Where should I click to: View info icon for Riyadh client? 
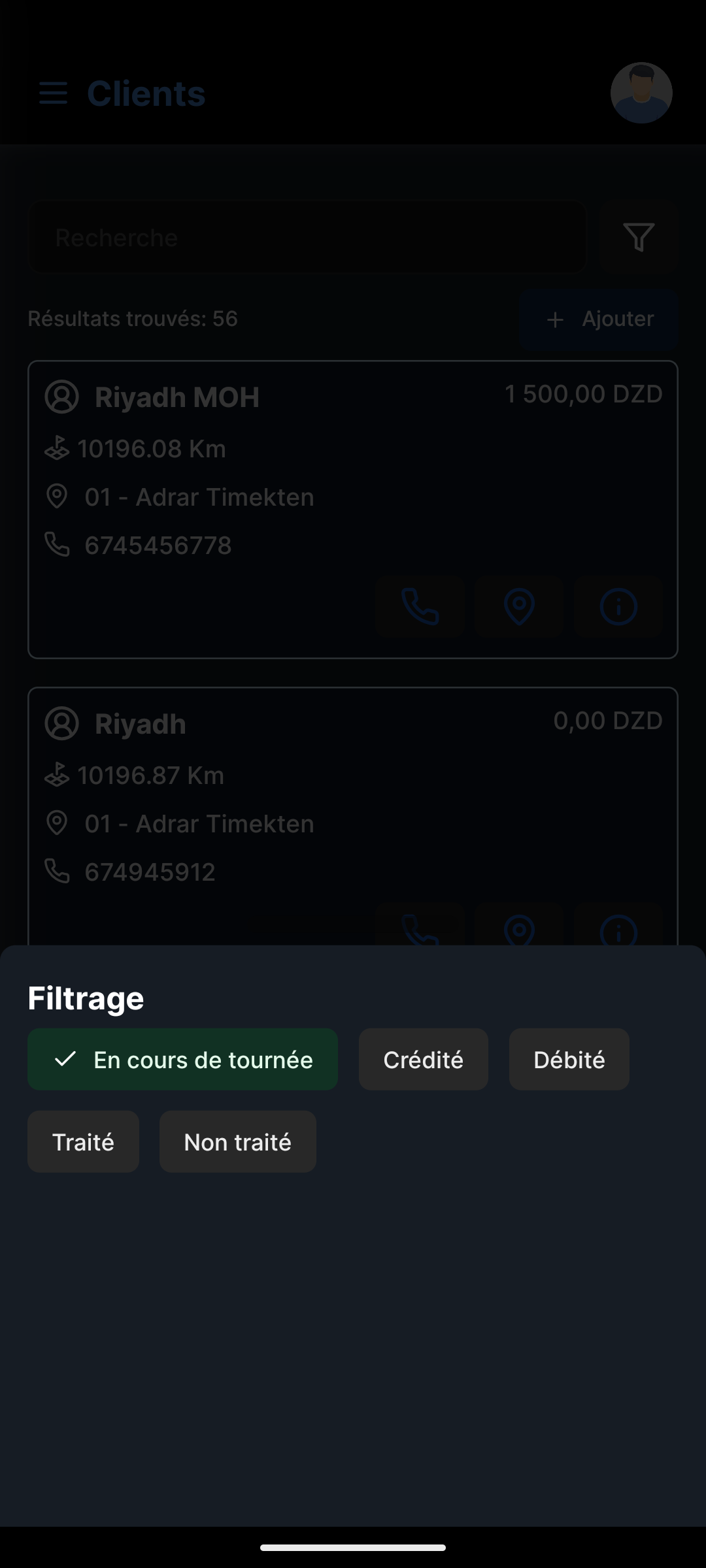(617, 932)
